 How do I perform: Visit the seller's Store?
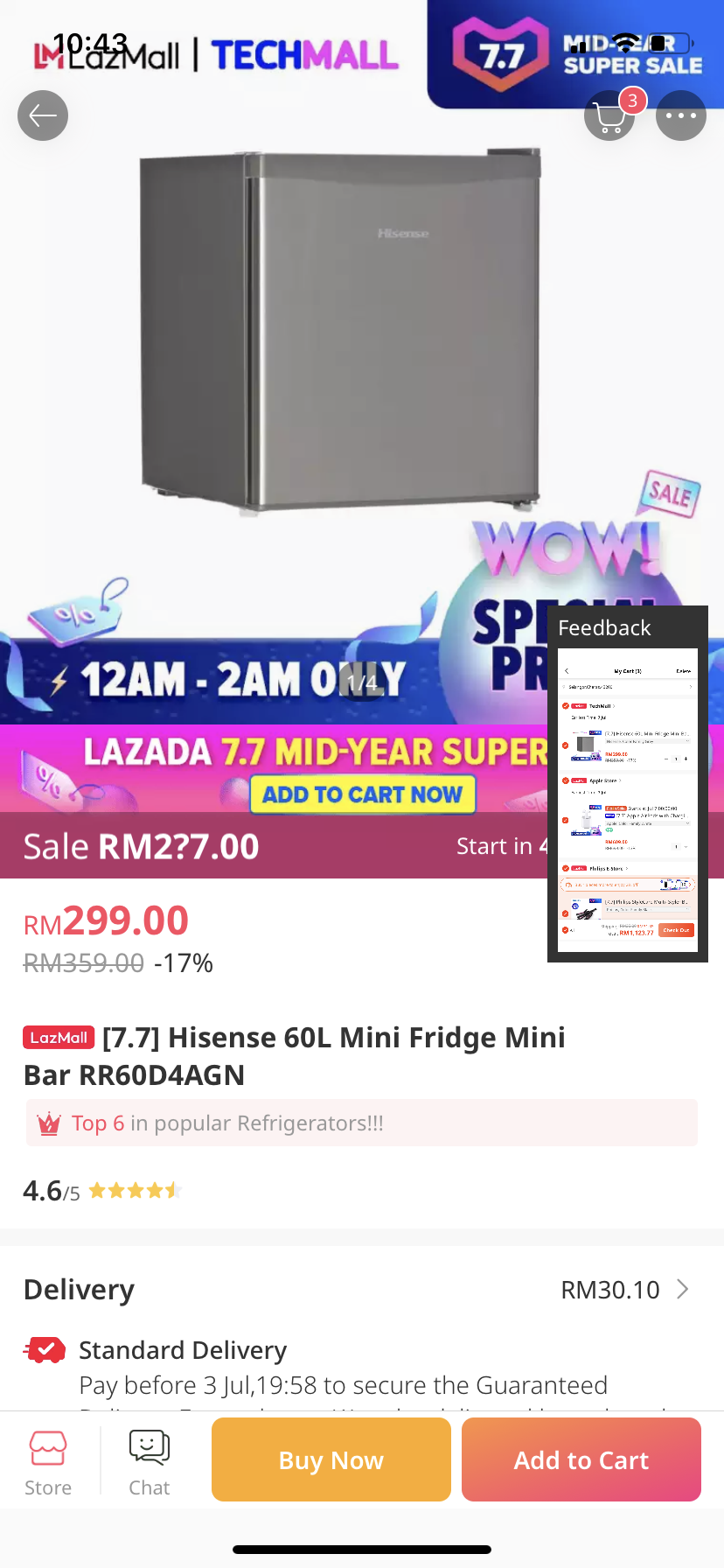coord(48,1462)
